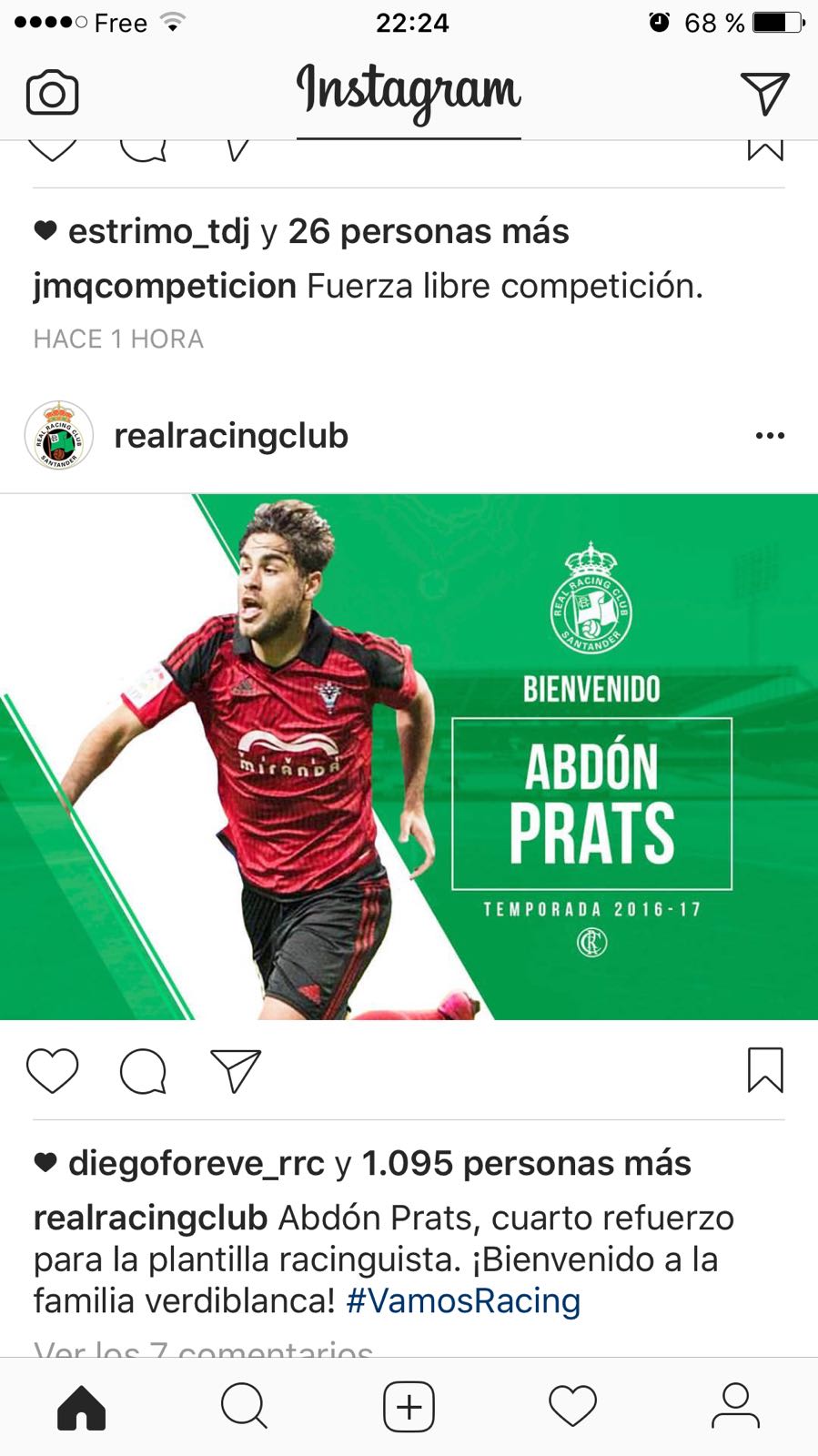Bookmark the Abdón Prats post
The image size is (818, 1456).
point(765,1070)
